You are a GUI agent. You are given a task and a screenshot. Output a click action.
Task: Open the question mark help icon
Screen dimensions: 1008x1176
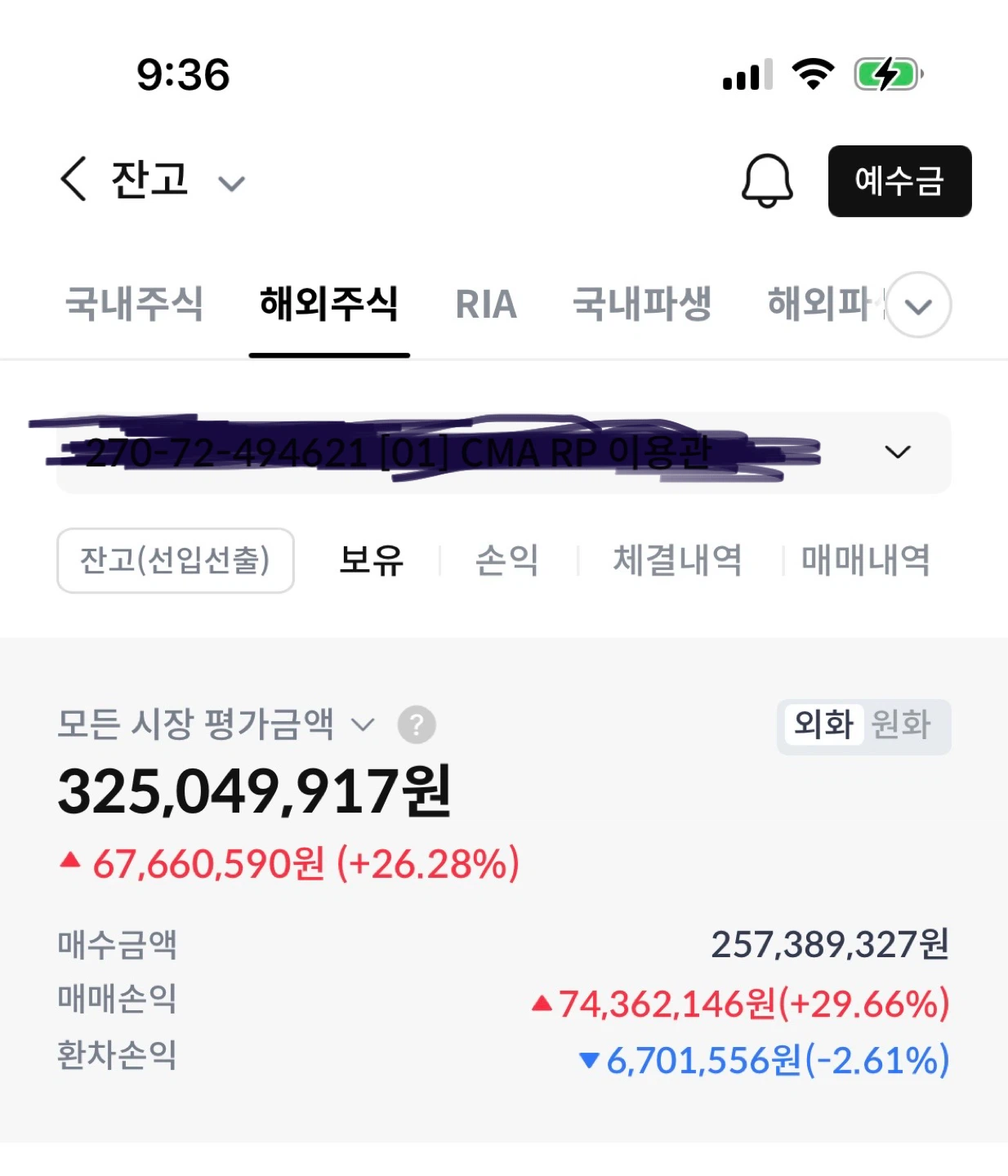pyautogui.click(x=417, y=724)
